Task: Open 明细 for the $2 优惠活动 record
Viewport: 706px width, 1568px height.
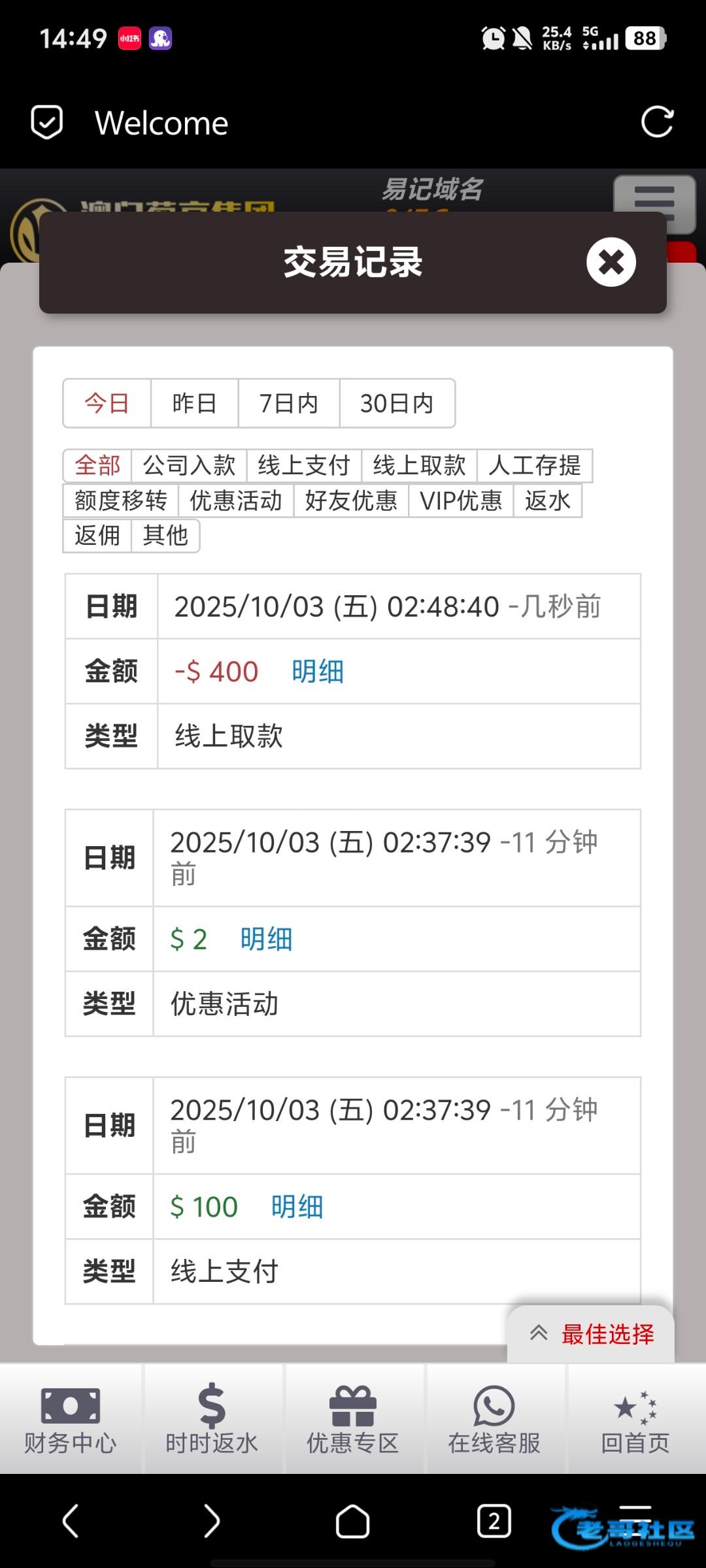Action: (266, 939)
